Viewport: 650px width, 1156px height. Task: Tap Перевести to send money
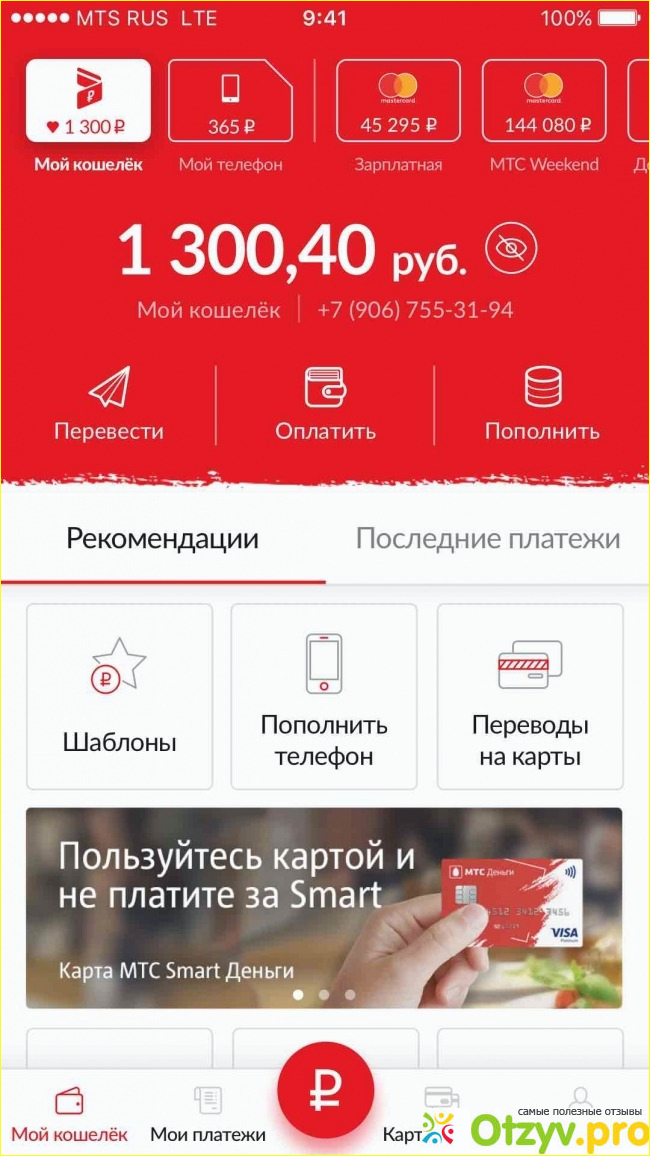coord(109,405)
